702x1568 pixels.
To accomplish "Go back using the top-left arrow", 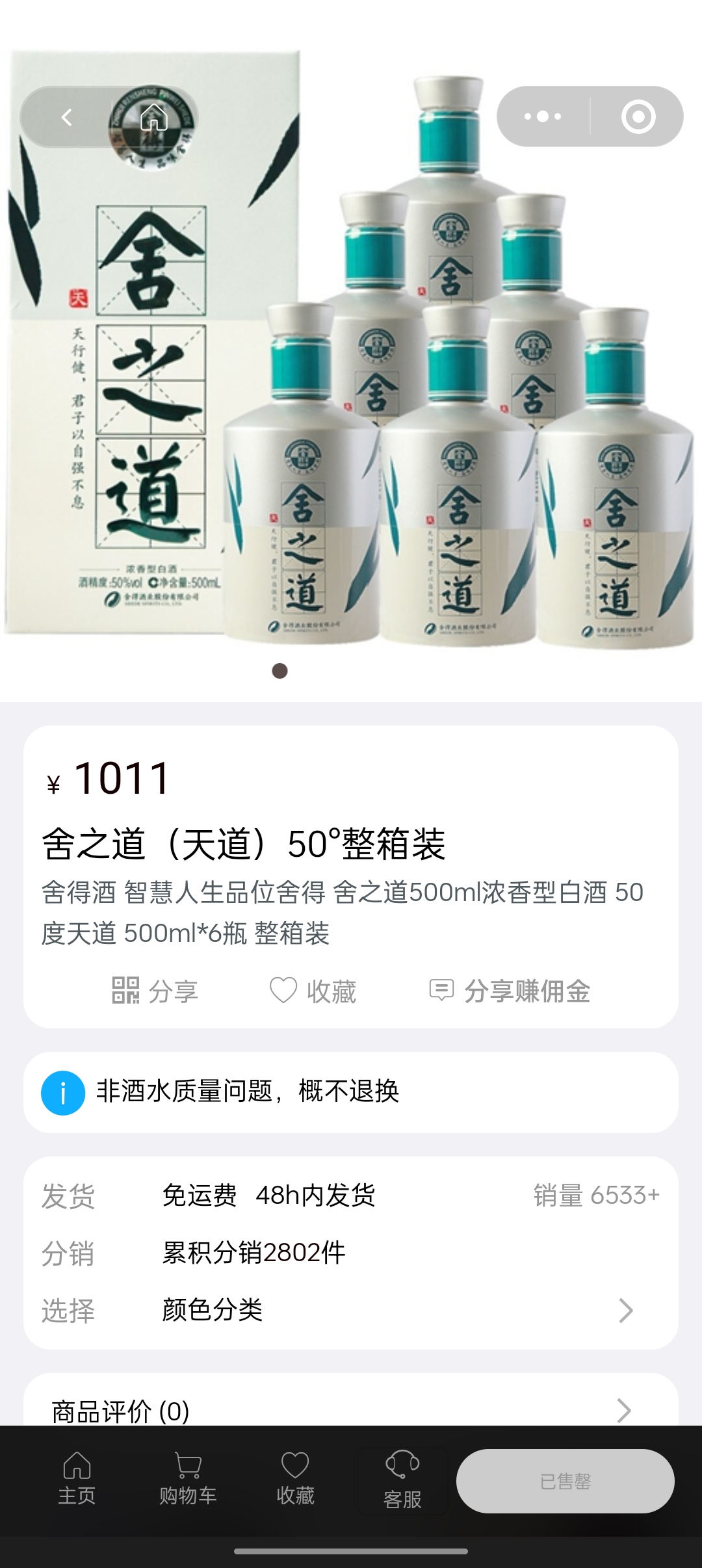I will click(x=66, y=117).
